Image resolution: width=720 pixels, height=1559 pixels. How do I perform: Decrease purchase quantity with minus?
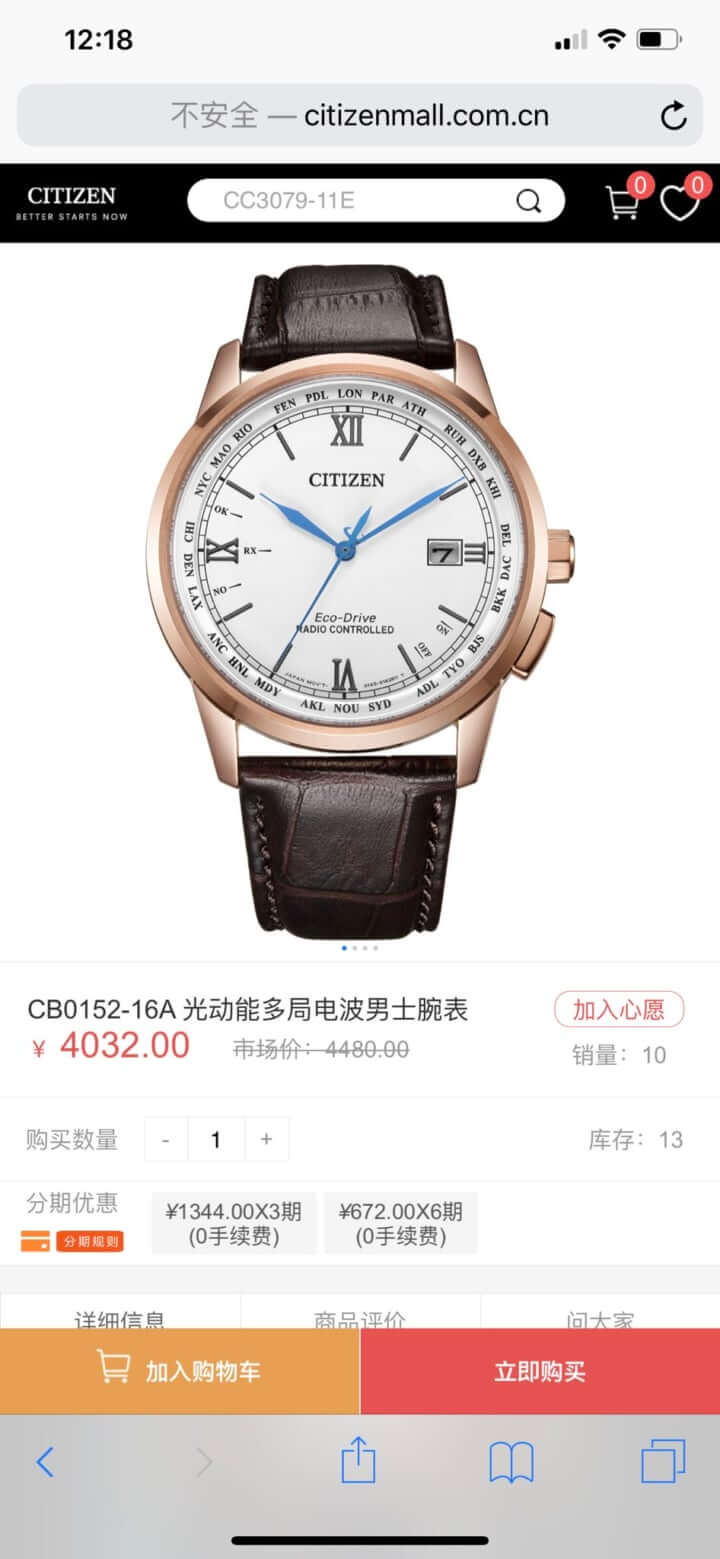(166, 1139)
